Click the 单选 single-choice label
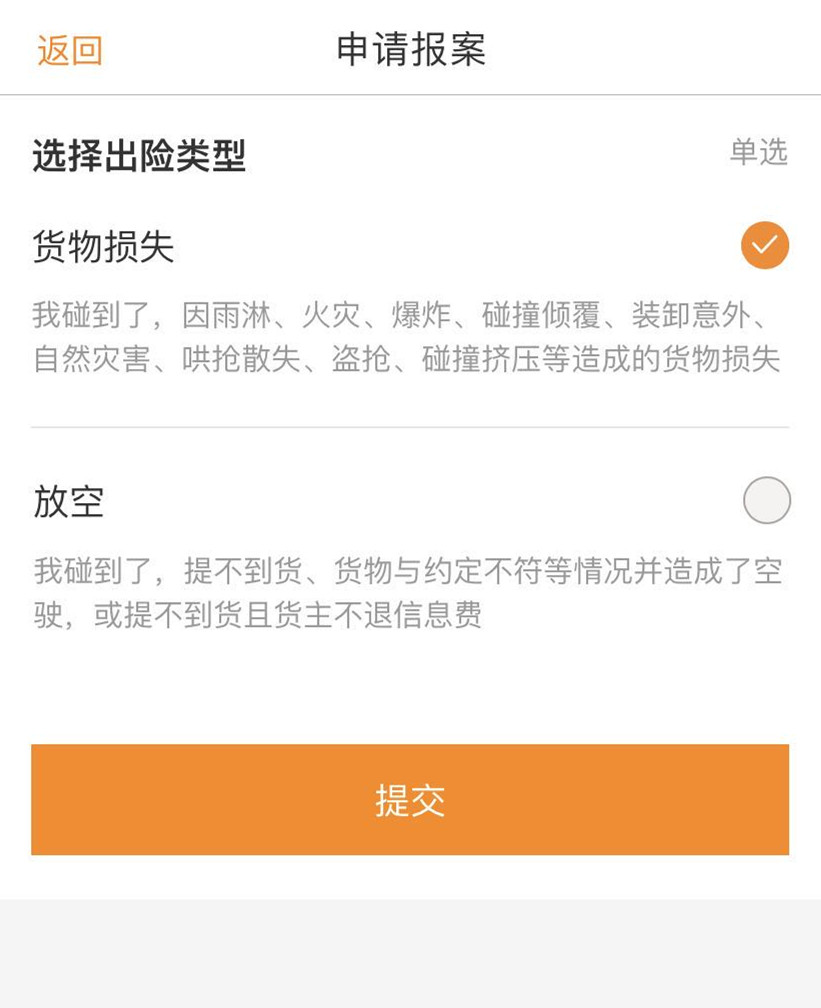This screenshot has height=1008, width=821. click(761, 152)
